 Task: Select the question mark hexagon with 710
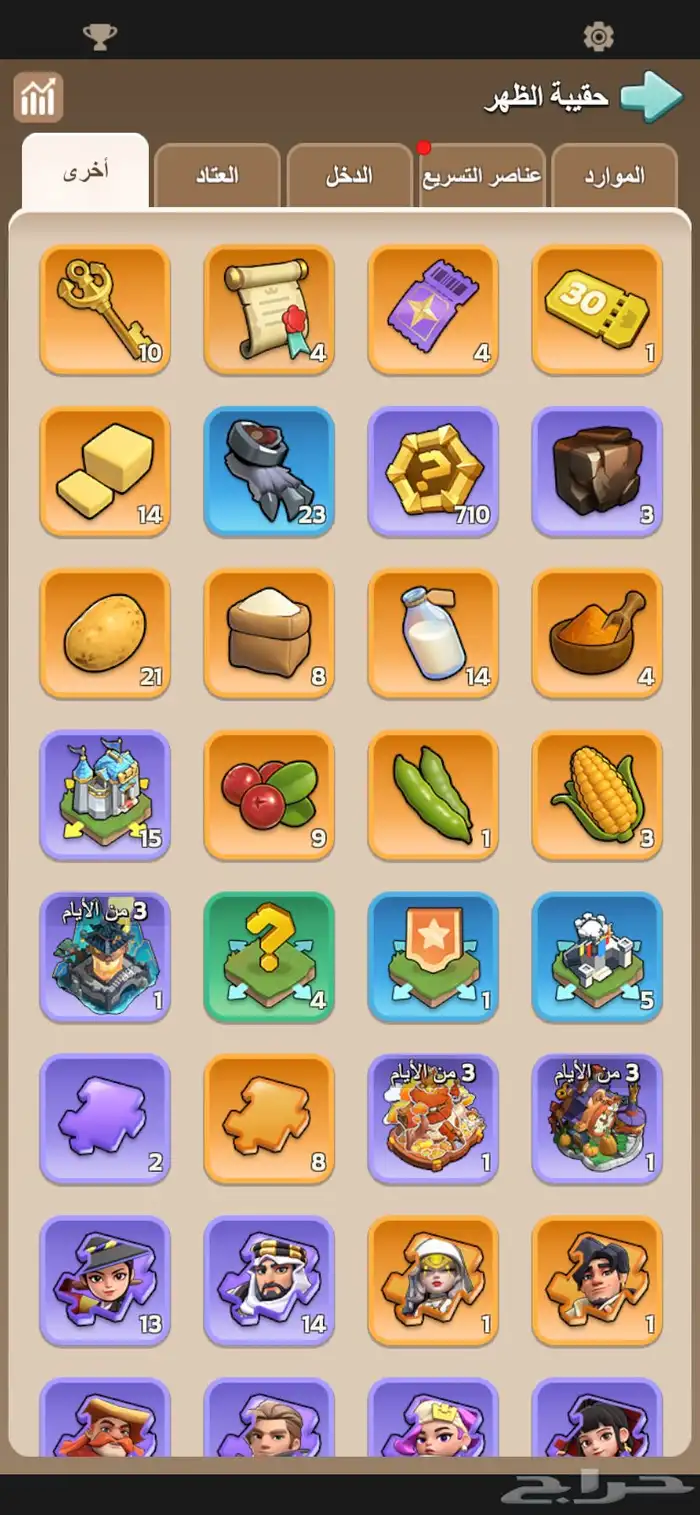433,472
